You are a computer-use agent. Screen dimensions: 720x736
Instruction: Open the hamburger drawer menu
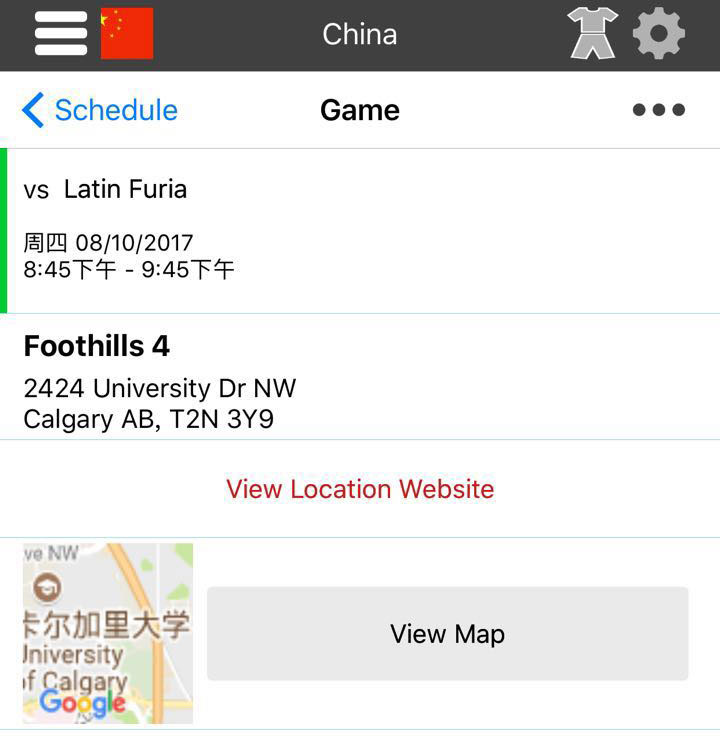[60, 34]
